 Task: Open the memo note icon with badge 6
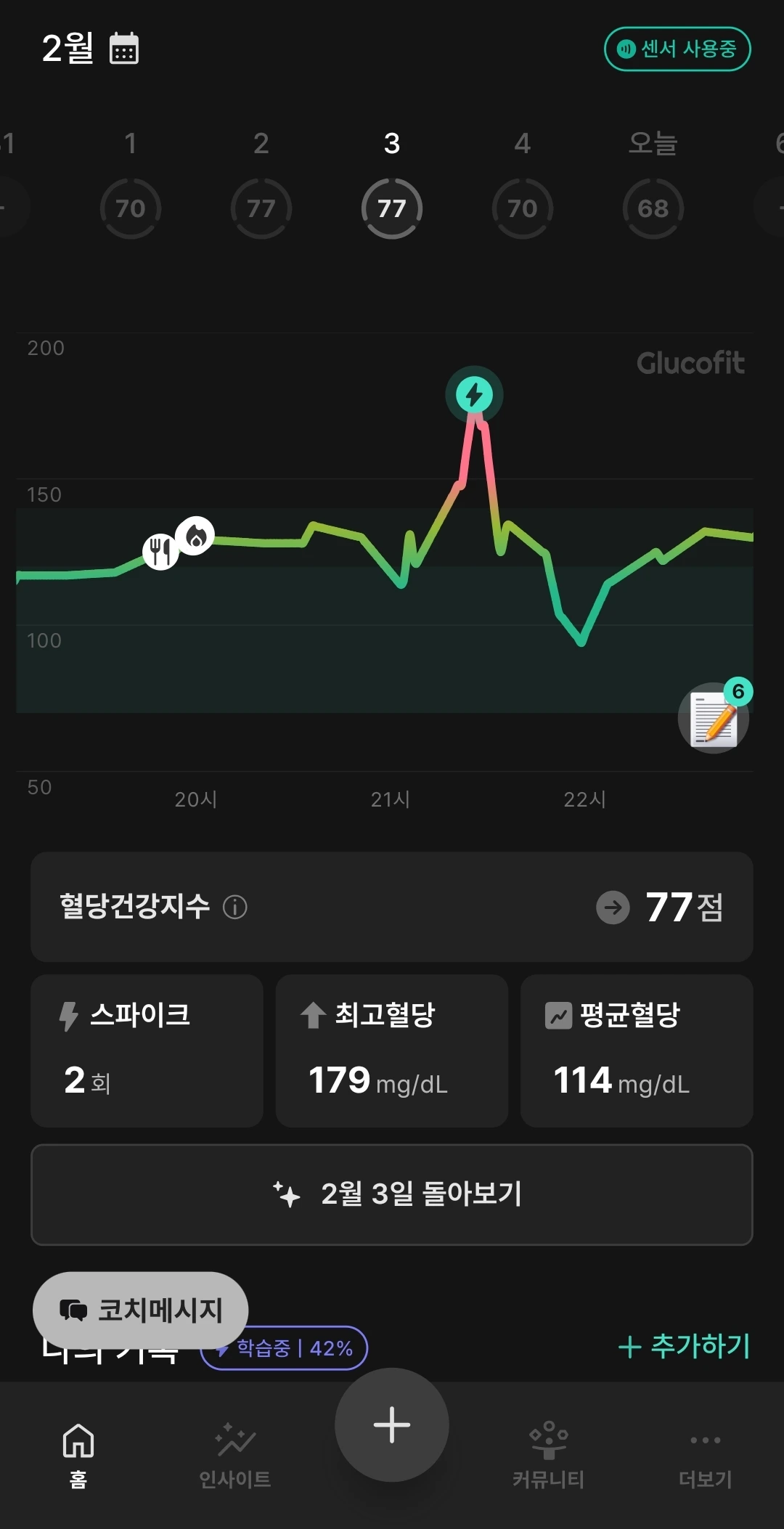(714, 718)
